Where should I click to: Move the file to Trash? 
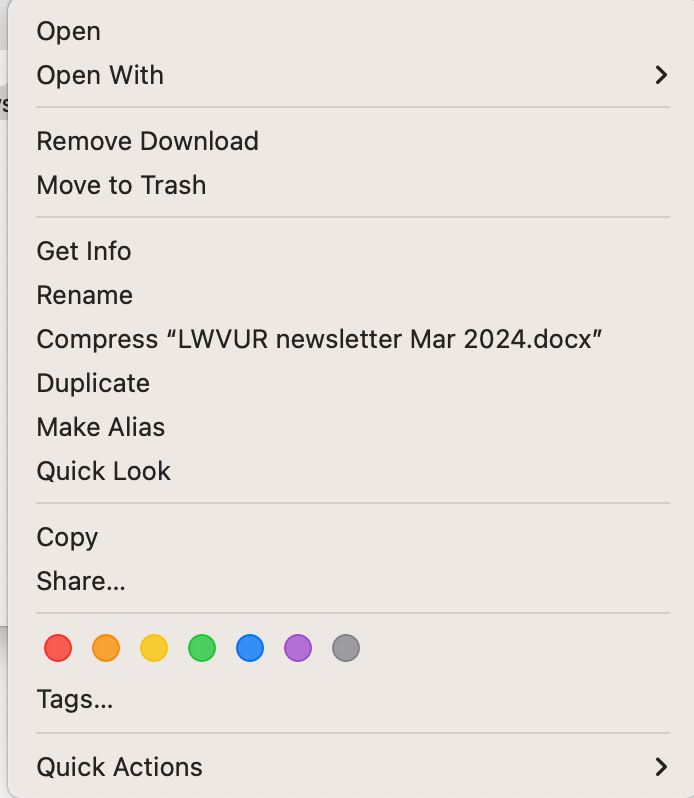[x=121, y=185]
